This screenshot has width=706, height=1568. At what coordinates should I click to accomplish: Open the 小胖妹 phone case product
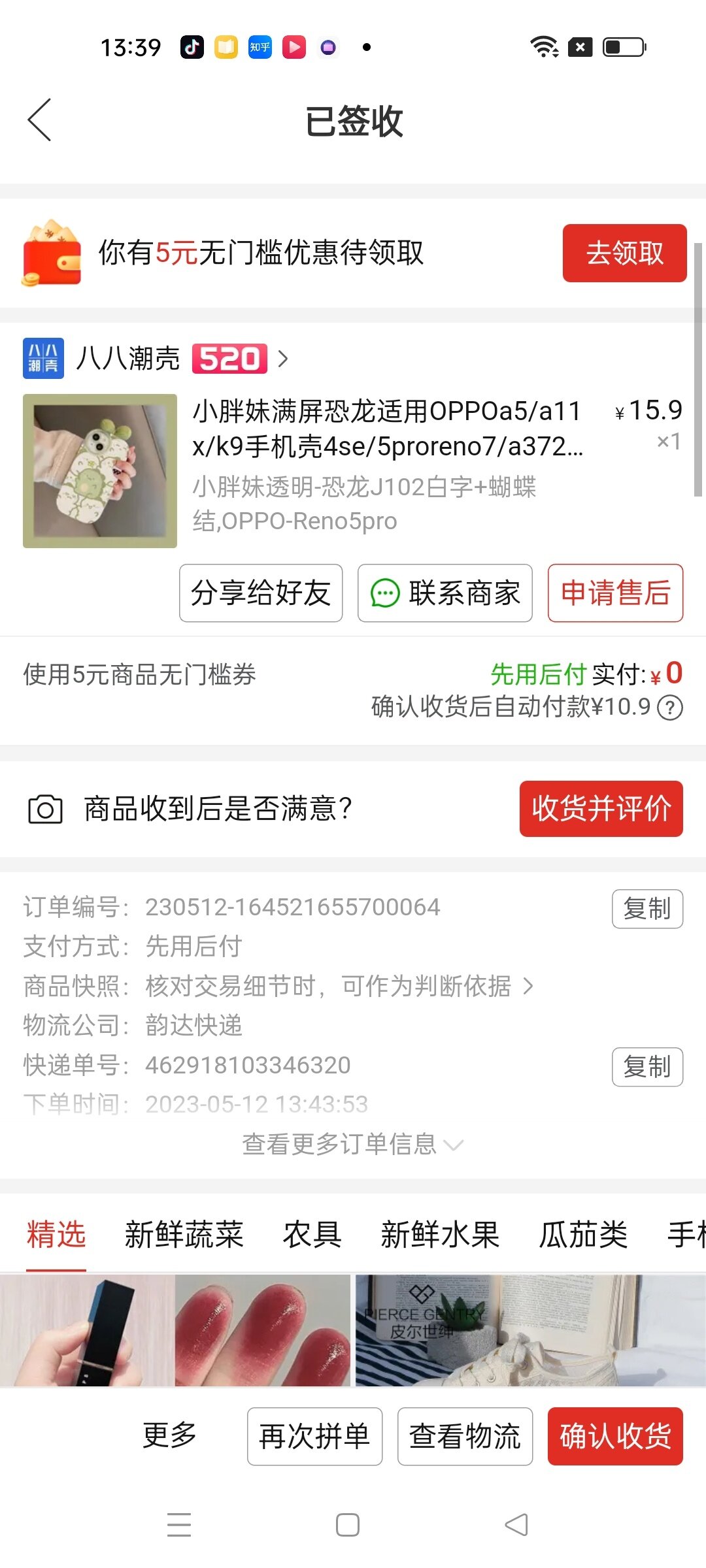coord(387,429)
